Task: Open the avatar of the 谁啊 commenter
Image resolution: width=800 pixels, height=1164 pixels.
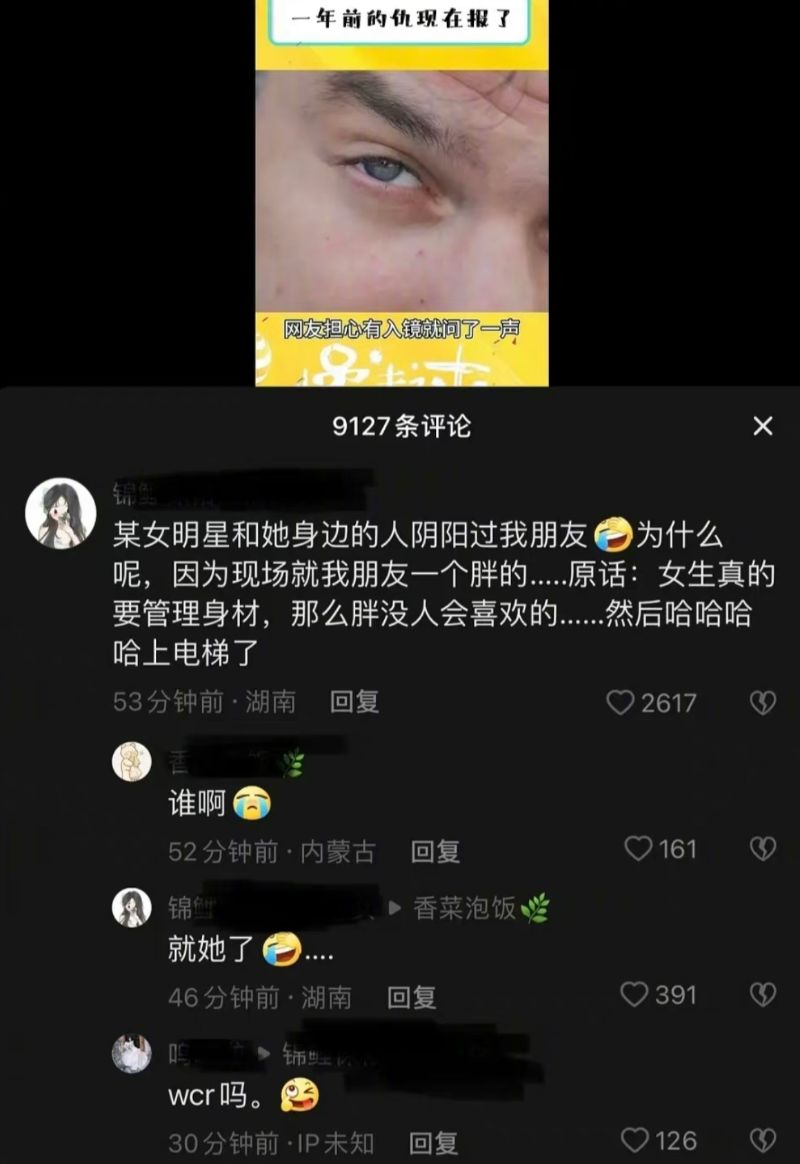Action: (131, 762)
